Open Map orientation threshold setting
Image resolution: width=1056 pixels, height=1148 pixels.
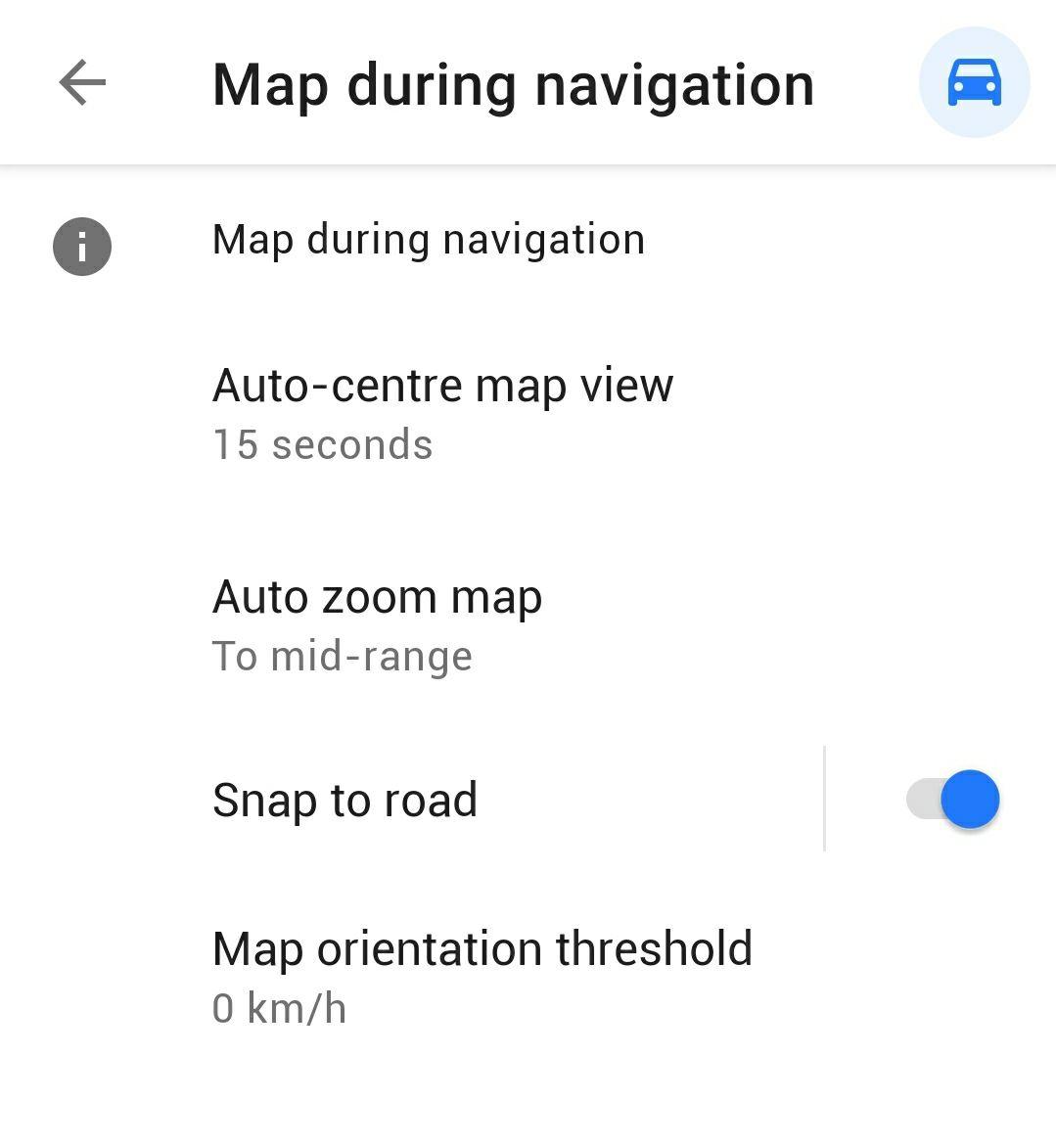(x=482, y=976)
